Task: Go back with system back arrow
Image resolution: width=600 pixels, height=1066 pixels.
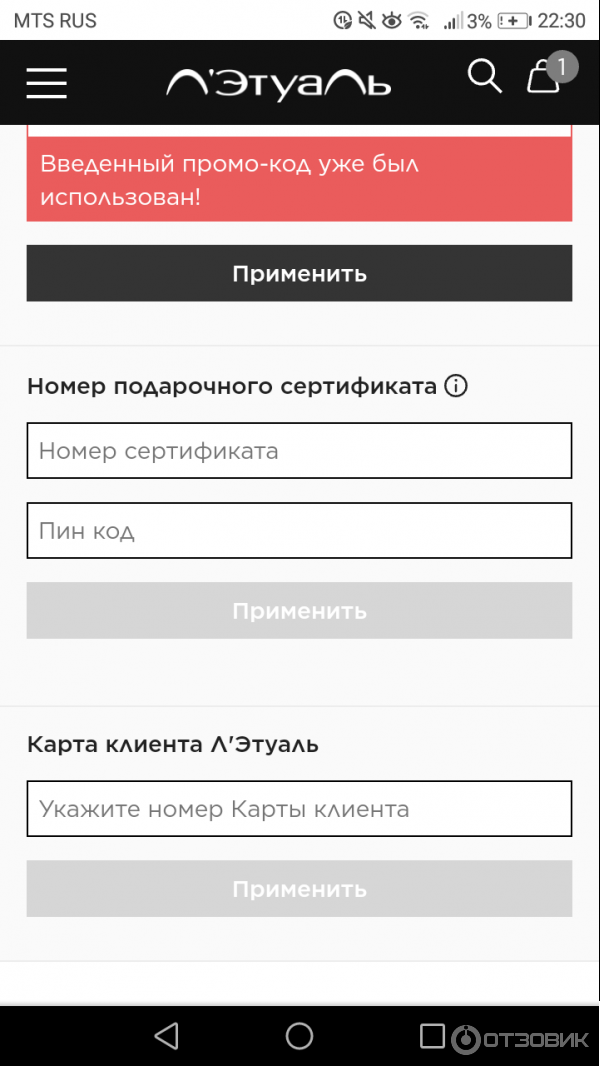Action: pos(166,1035)
